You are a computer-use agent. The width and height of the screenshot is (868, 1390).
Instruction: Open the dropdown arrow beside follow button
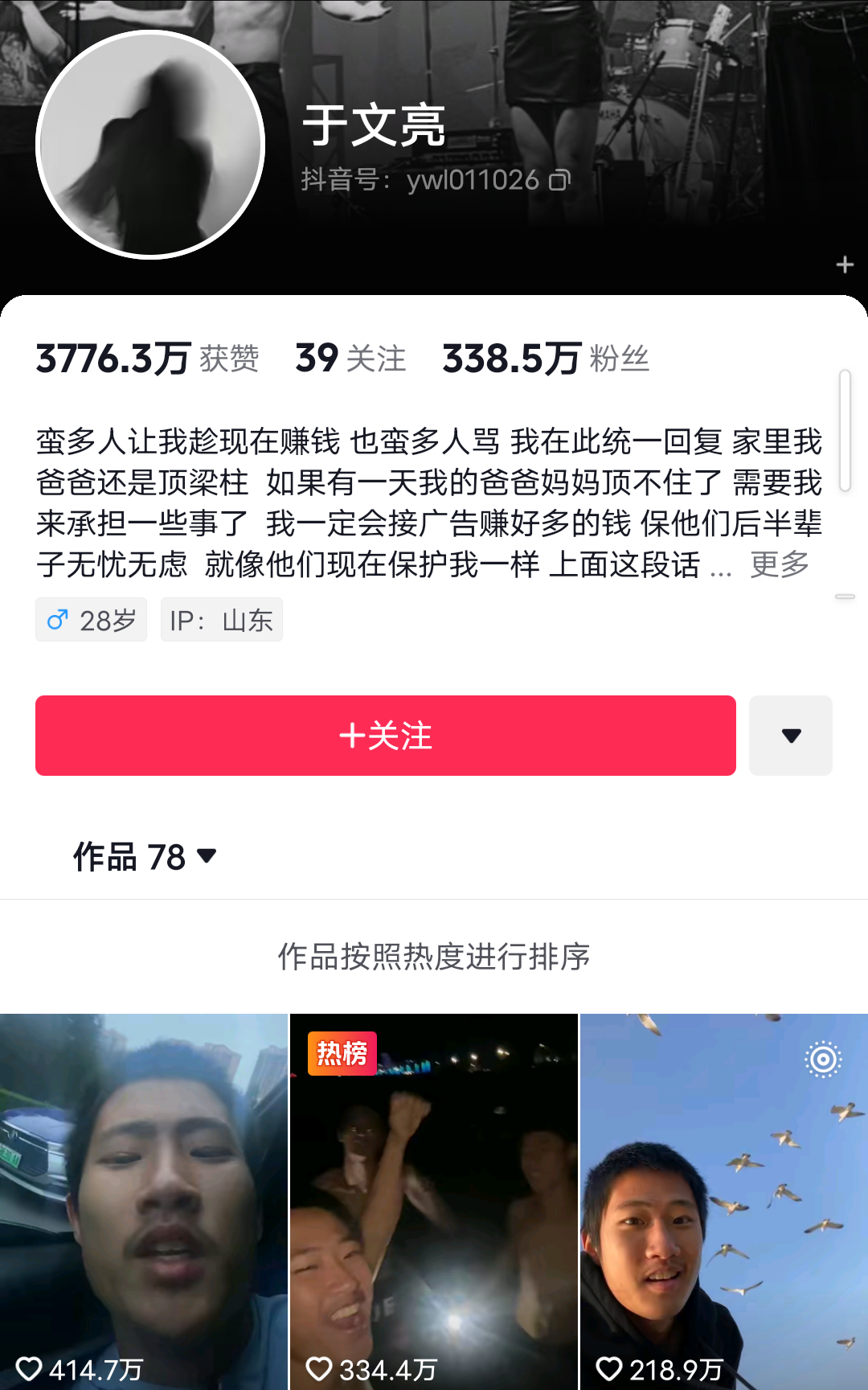791,736
